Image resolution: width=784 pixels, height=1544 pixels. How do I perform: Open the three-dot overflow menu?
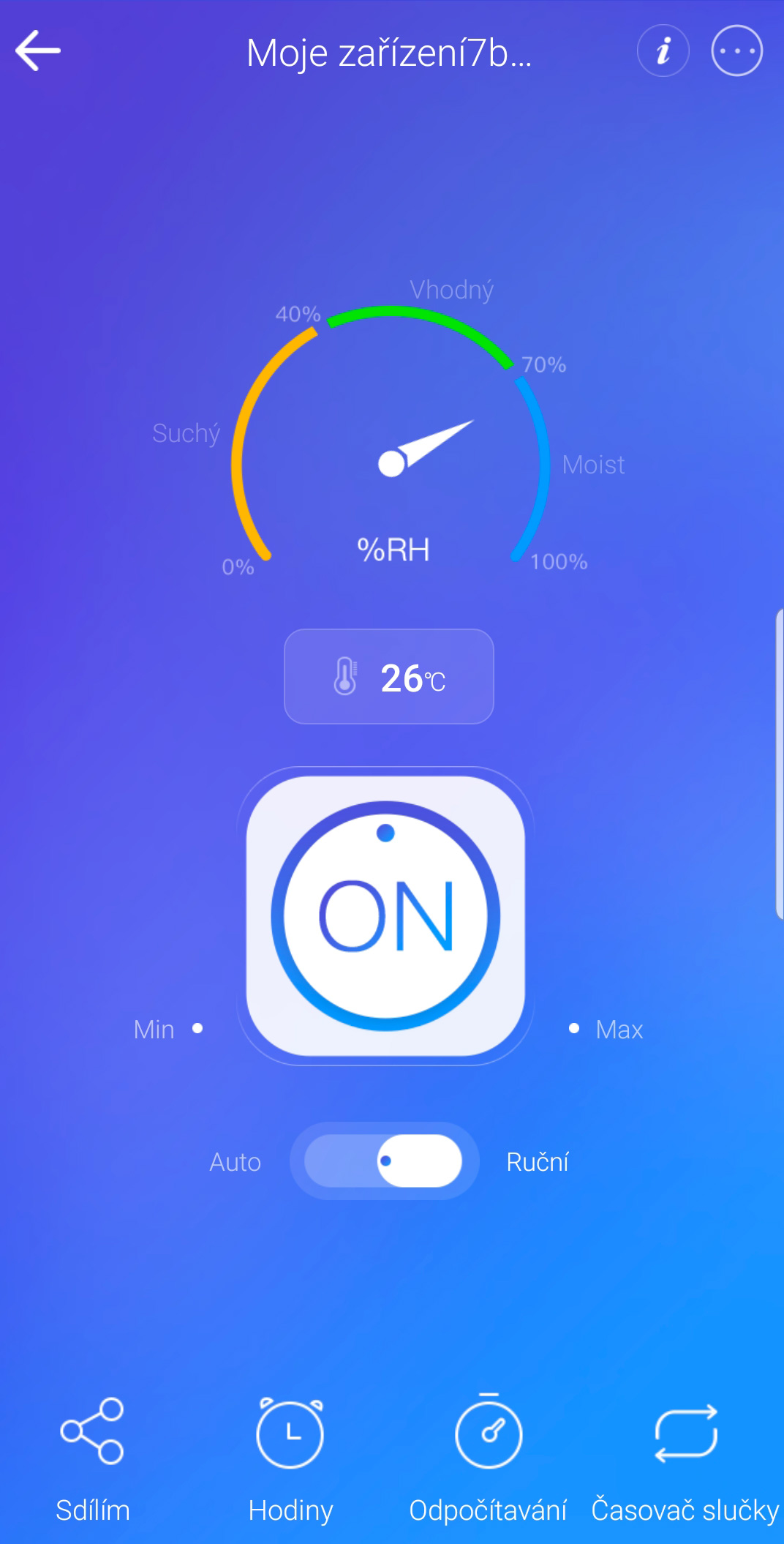pyautogui.click(x=736, y=51)
